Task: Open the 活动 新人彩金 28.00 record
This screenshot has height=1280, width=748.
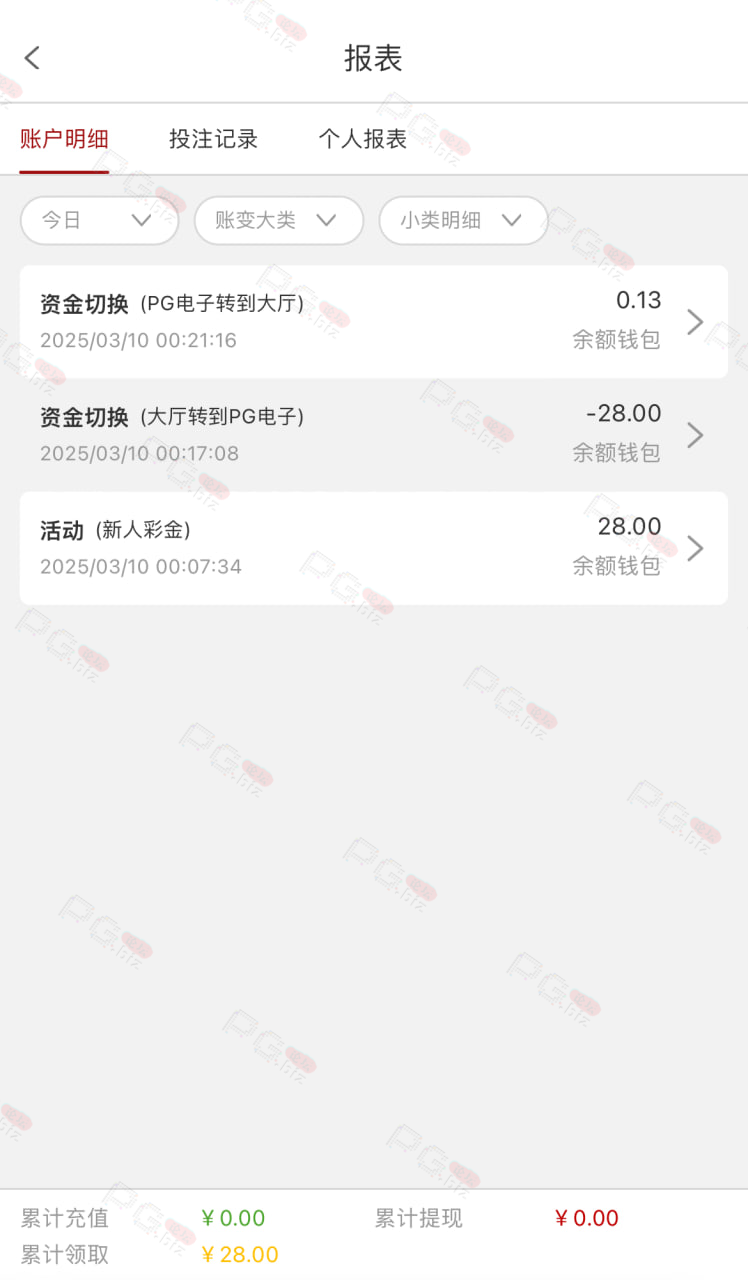Action: pyautogui.click(x=374, y=548)
